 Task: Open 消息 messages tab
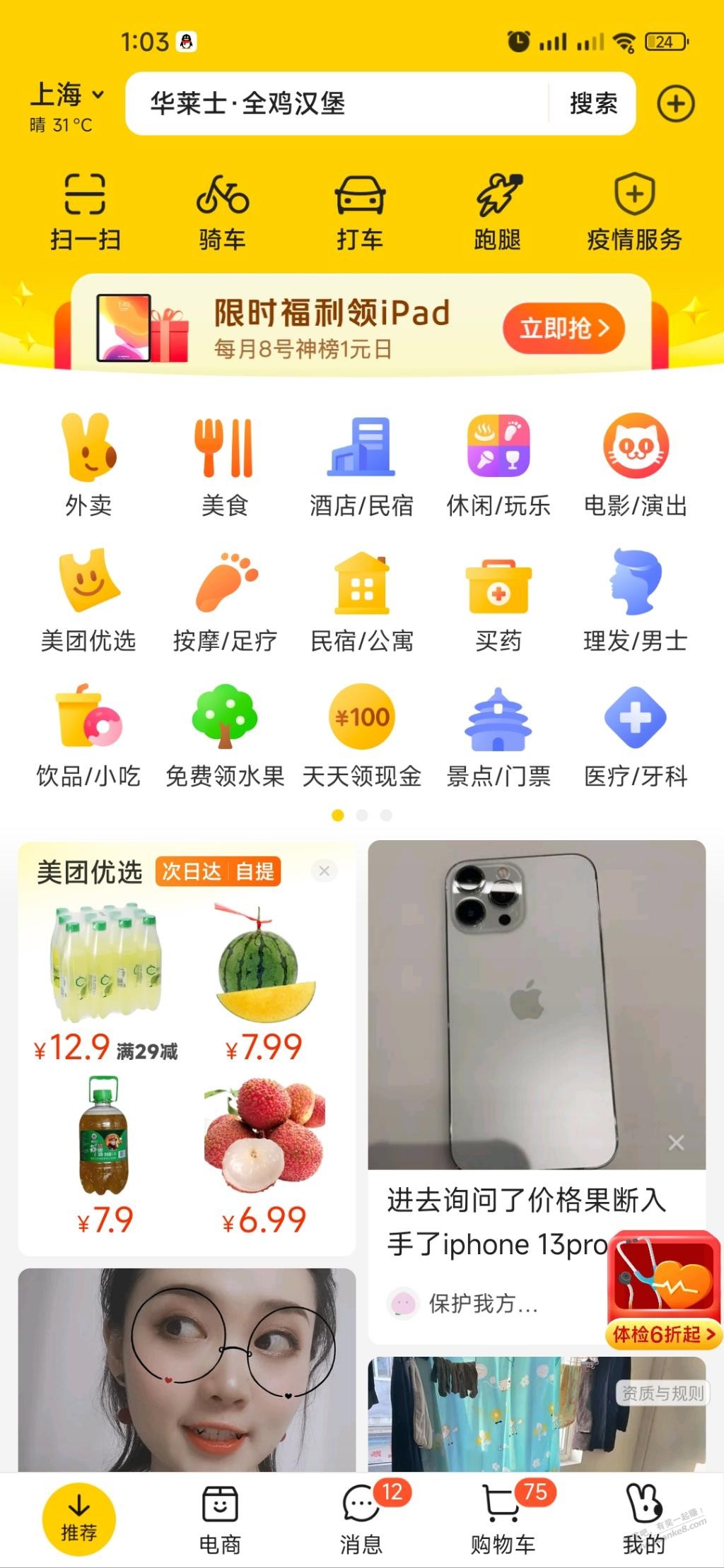361,1519
